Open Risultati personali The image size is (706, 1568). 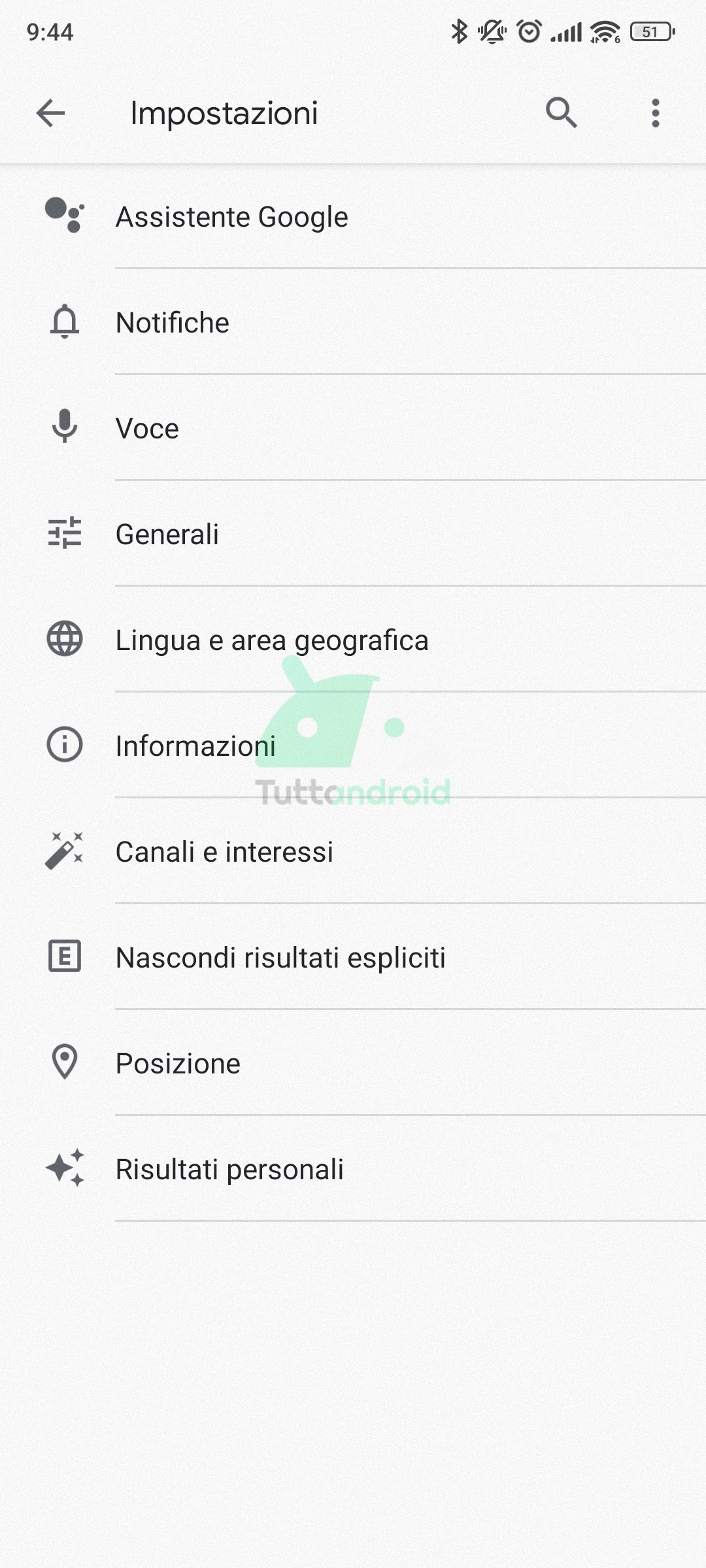click(x=353, y=1169)
